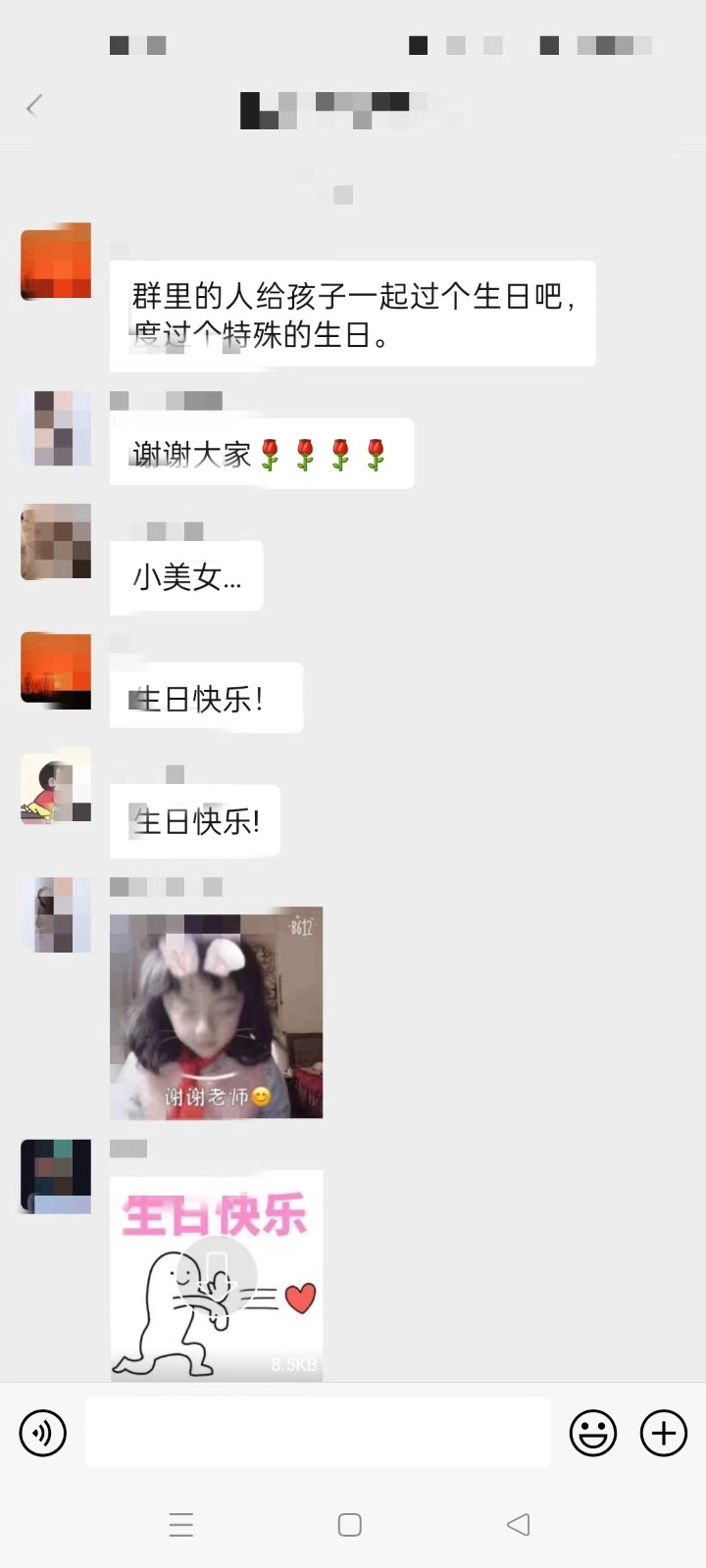Viewport: 706px width, 1568px height.
Task: Open the system recent apps menu
Action: (181, 1525)
